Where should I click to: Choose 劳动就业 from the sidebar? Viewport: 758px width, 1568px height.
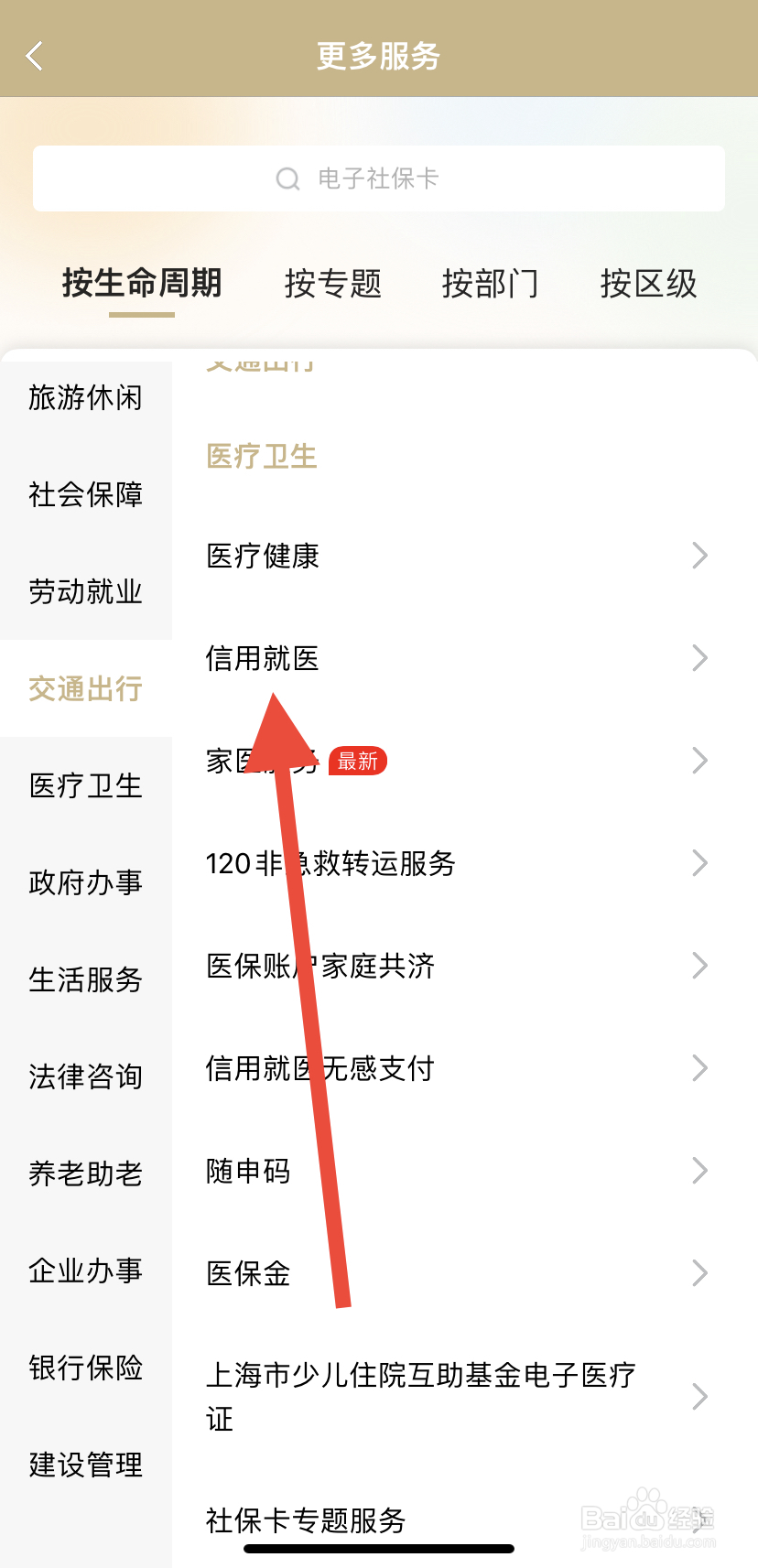[83, 592]
